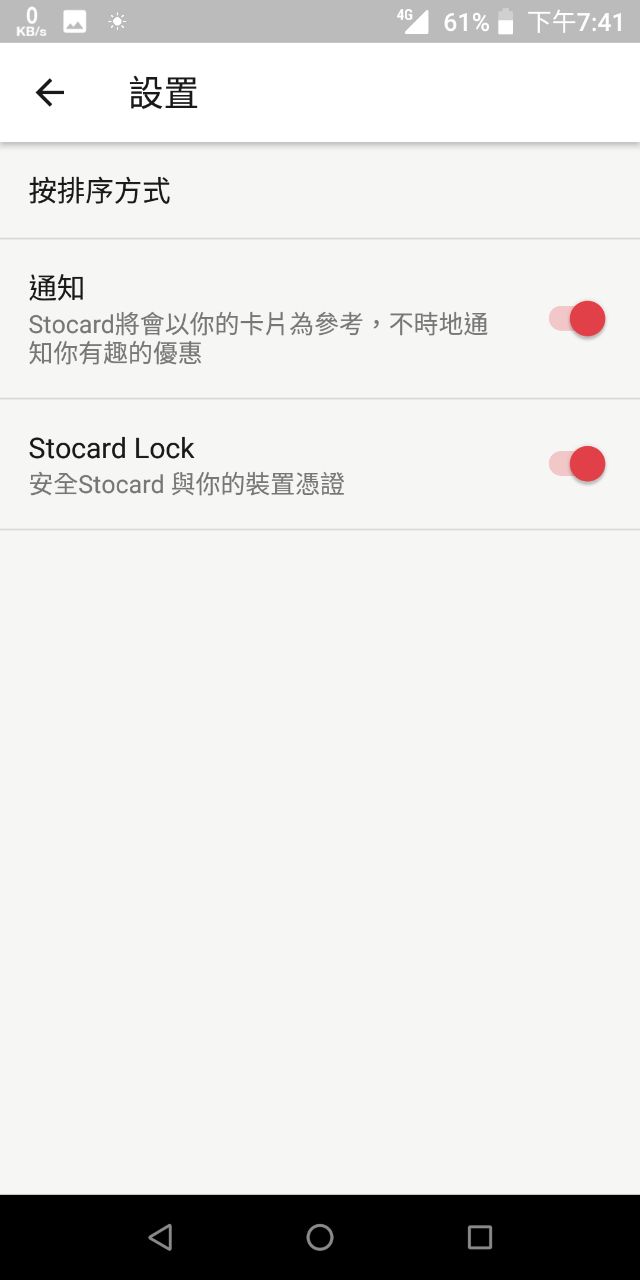Turn off the 通知 switch
Viewport: 640px width, 1280px height.
click(x=577, y=319)
